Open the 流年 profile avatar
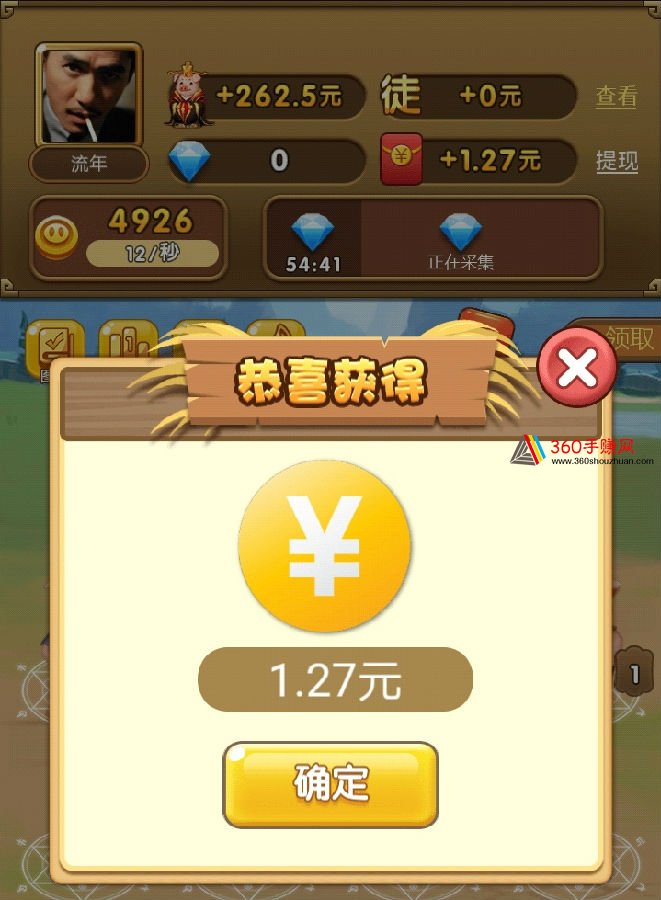Image resolution: width=661 pixels, height=900 pixels. point(88,94)
